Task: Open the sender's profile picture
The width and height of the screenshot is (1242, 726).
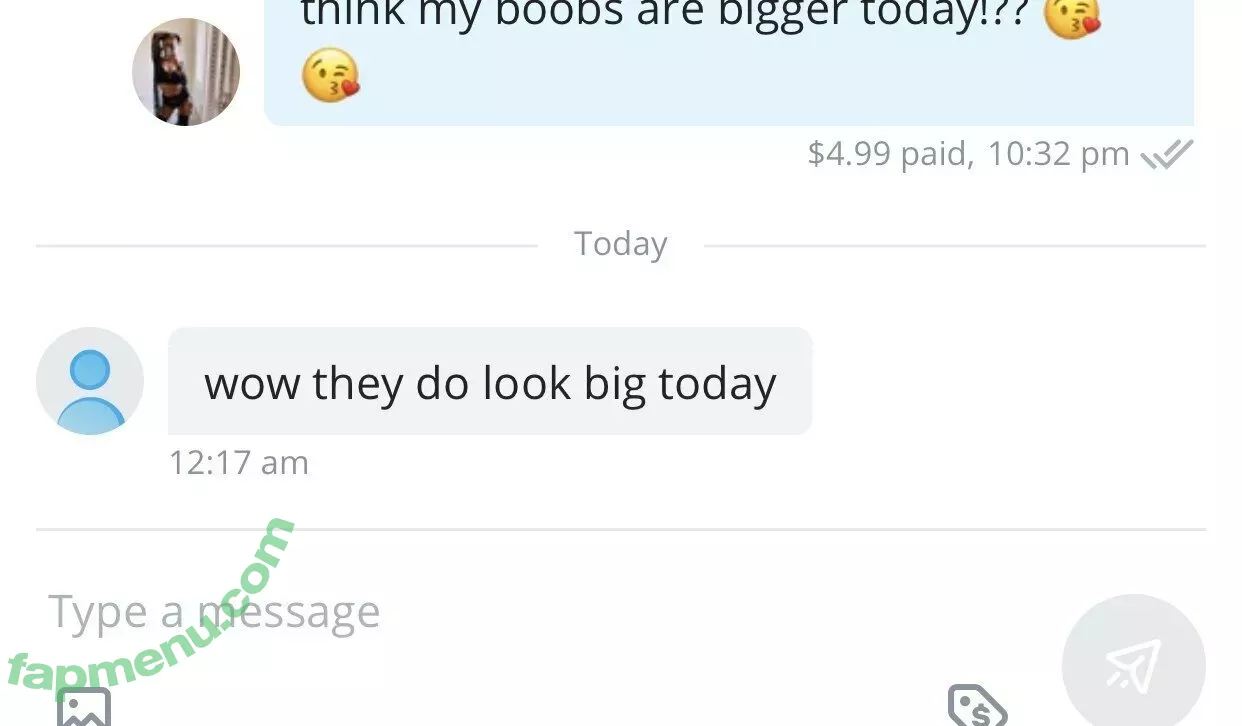Action: click(186, 72)
